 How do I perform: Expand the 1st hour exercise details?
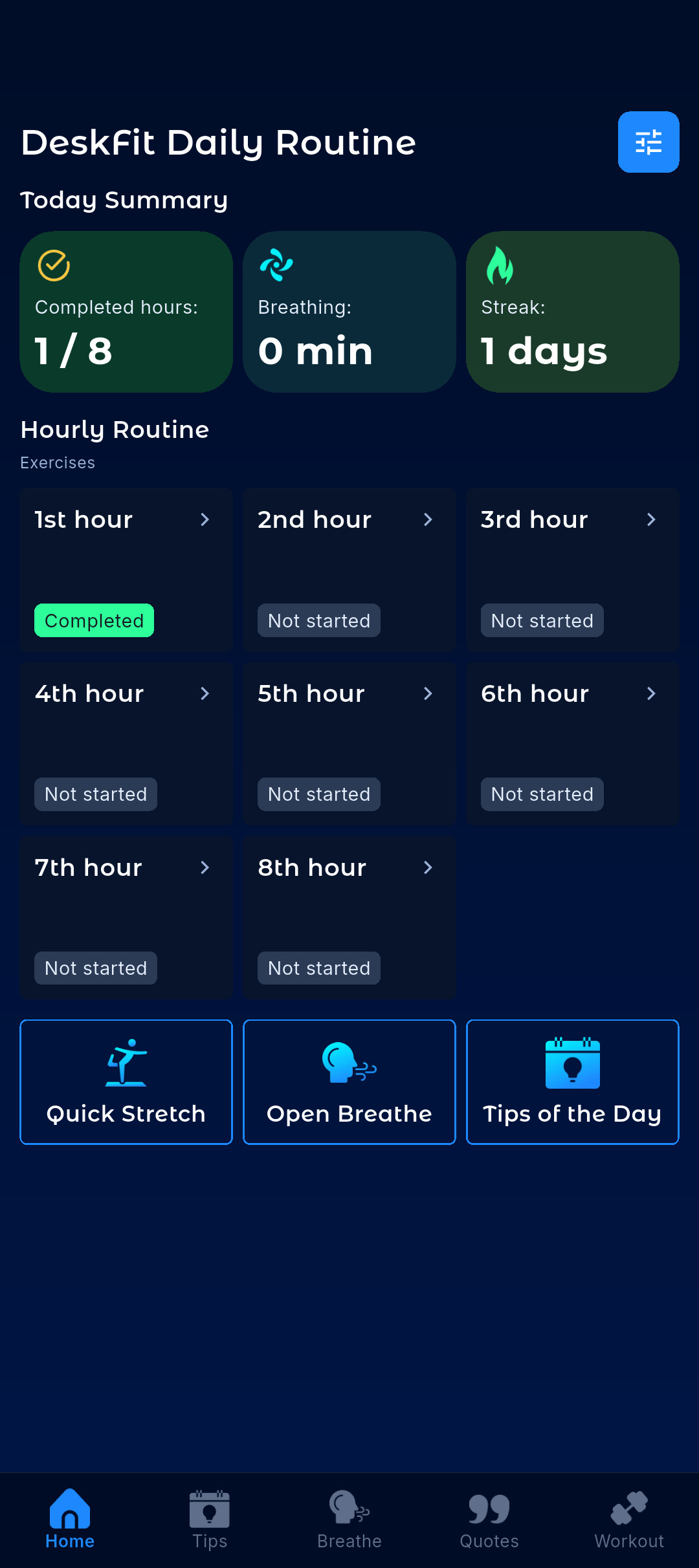tap(205, 519)
